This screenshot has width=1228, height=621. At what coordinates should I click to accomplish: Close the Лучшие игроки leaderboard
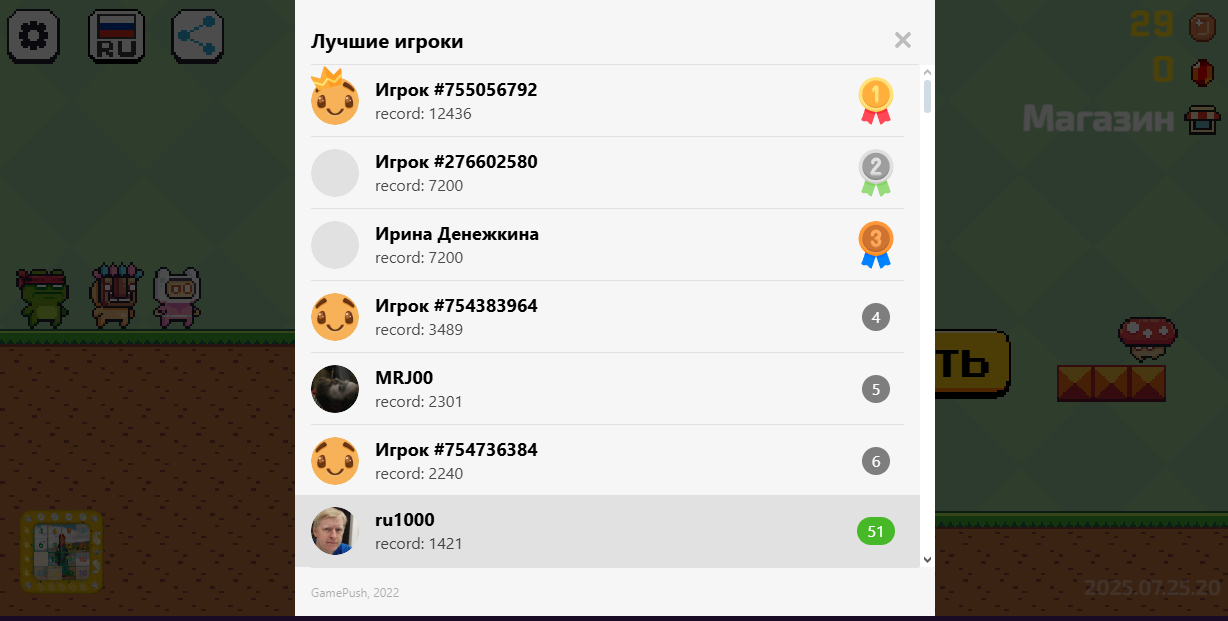(902, 40)
